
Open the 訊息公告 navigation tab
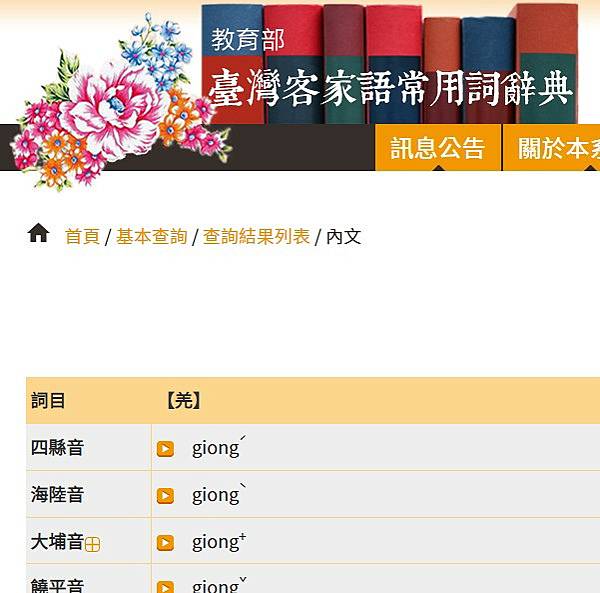tap(437, 149)
